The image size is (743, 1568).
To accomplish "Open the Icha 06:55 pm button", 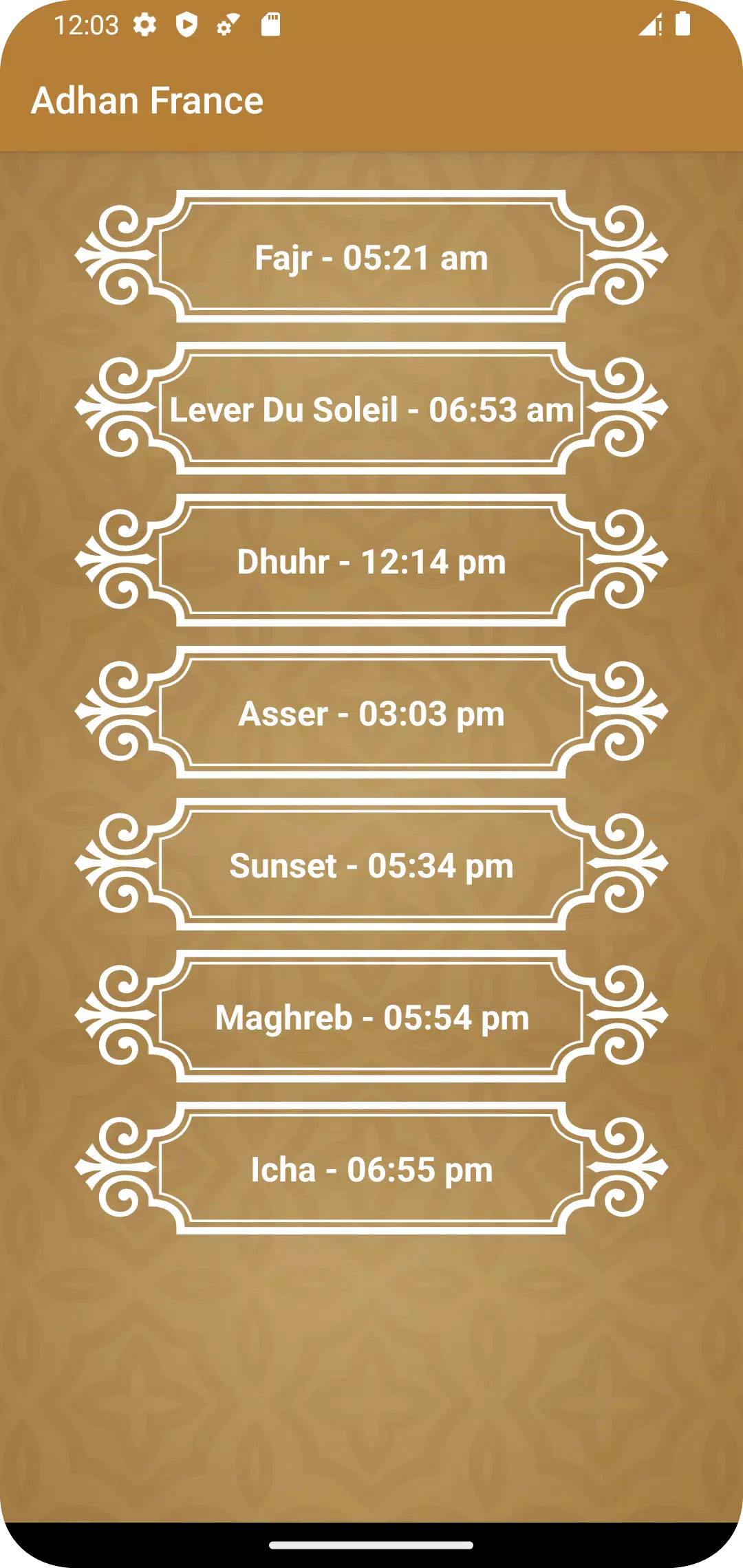I will coord(371,1169).
